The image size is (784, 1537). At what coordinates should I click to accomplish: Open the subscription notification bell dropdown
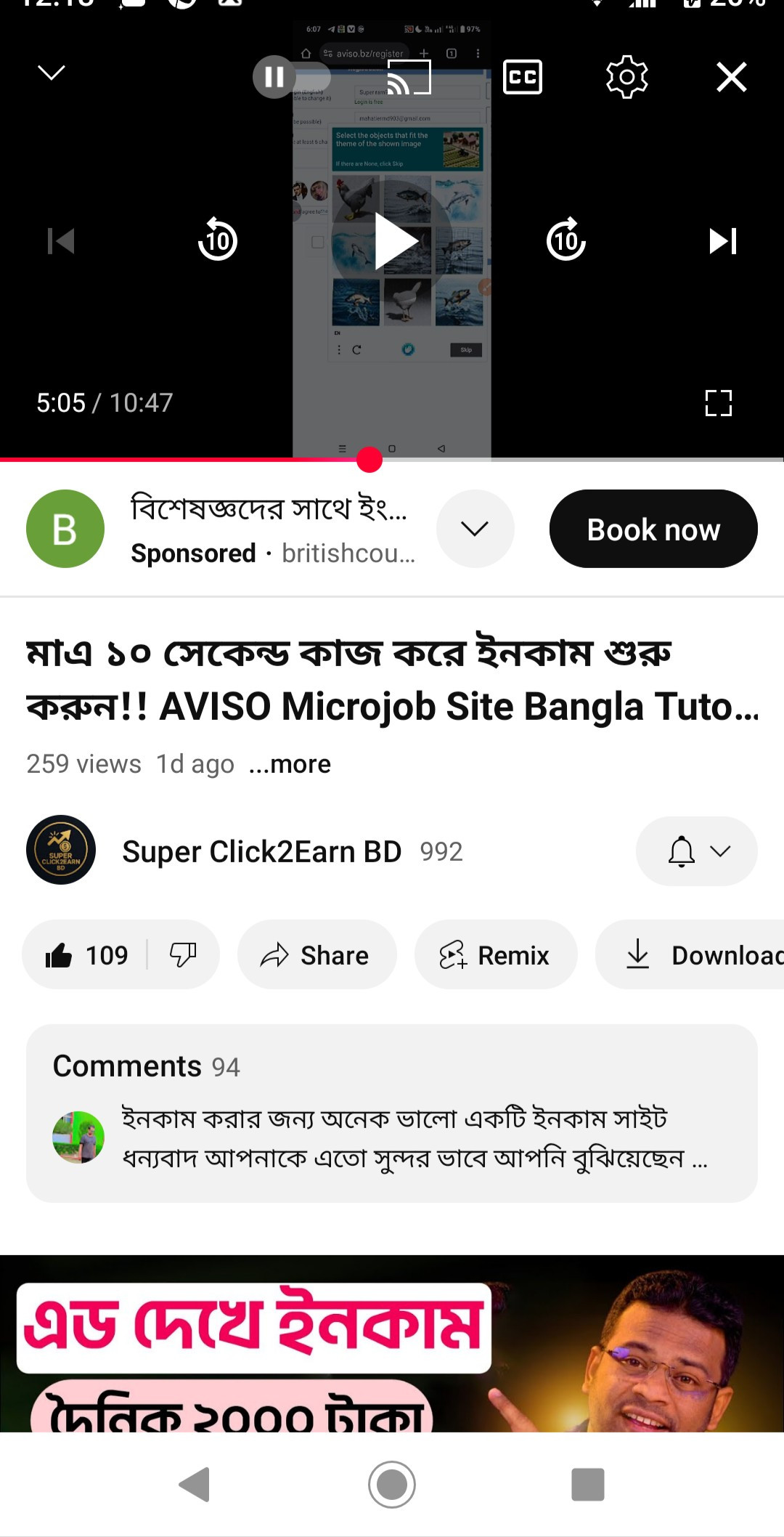[697, 851]
